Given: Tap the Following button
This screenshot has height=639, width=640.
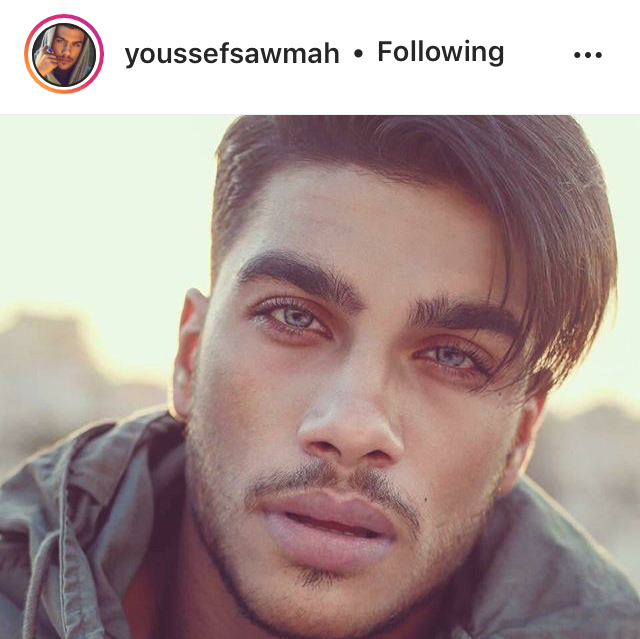Looking at the screenshot, I should point(440,52).
